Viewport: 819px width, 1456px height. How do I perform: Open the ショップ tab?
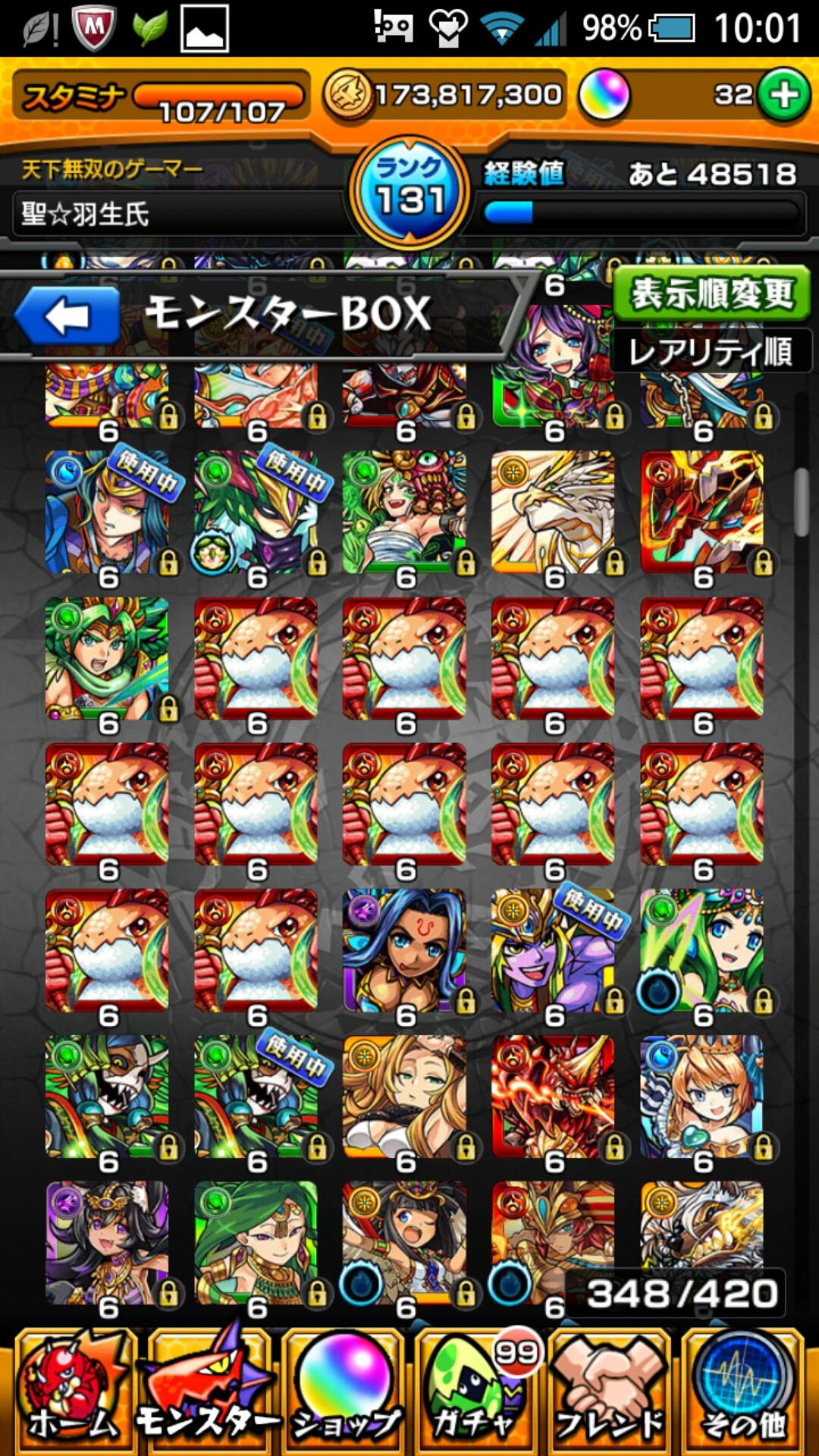(344, 1393)
